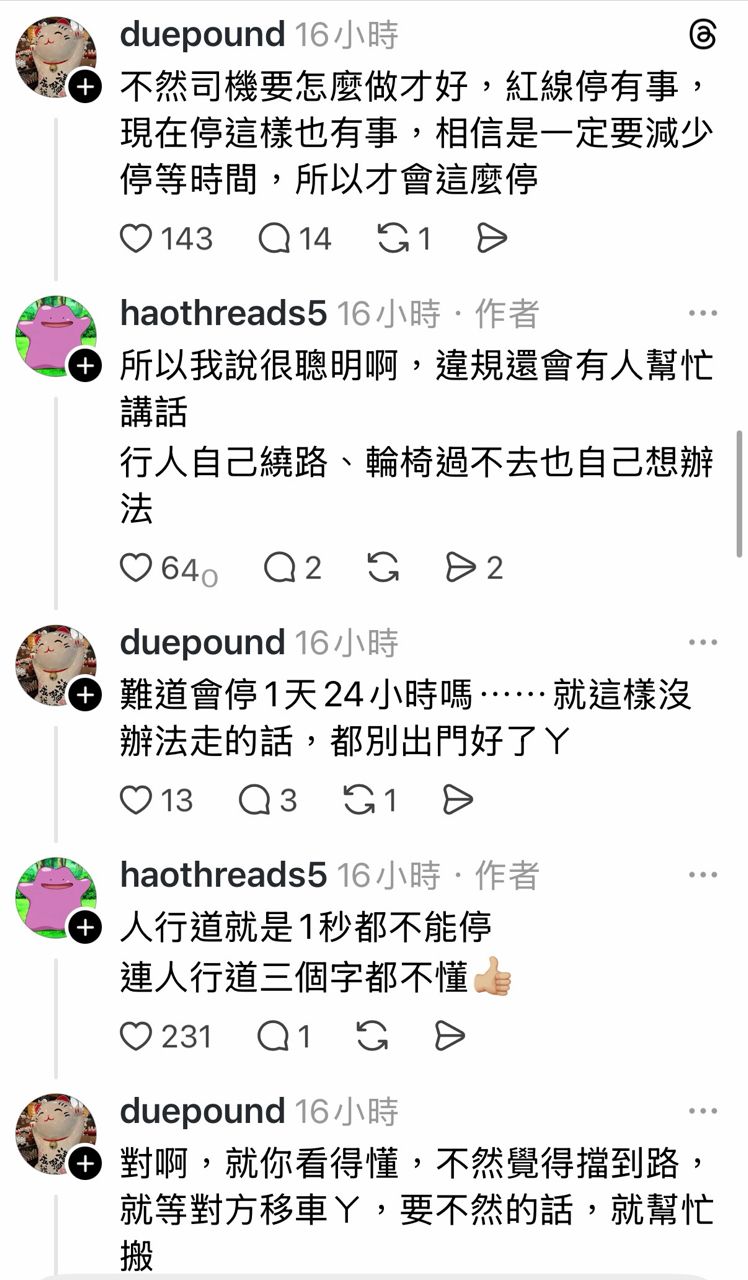Open overflow menu on haothreads5's 人行道 comment
The height and width of the screenshot is (1280, 748).
[703, 875]
